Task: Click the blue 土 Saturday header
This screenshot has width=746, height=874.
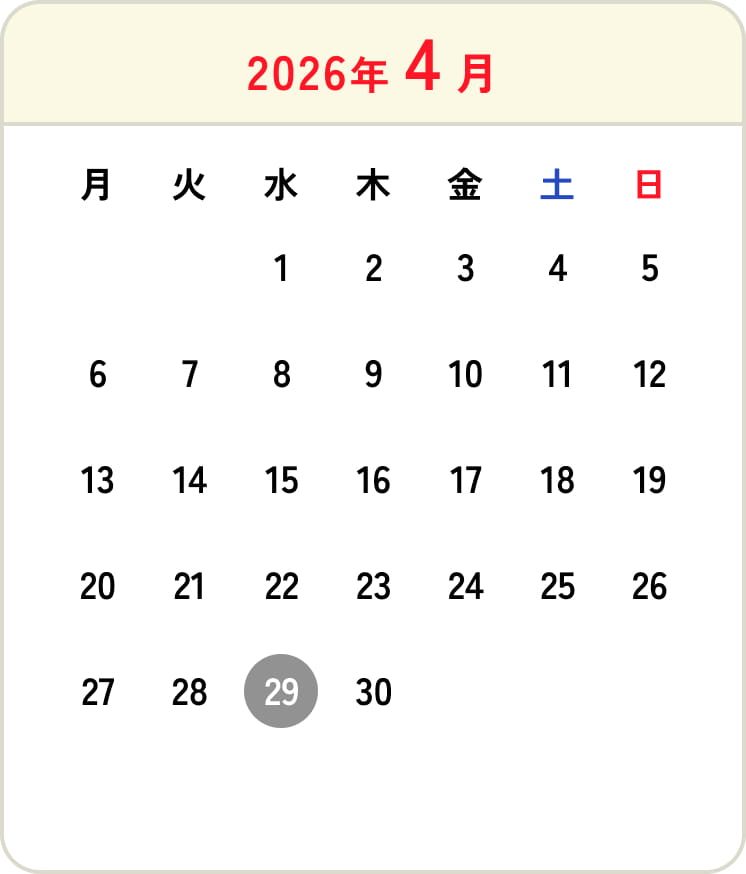Action: (557, 185)
